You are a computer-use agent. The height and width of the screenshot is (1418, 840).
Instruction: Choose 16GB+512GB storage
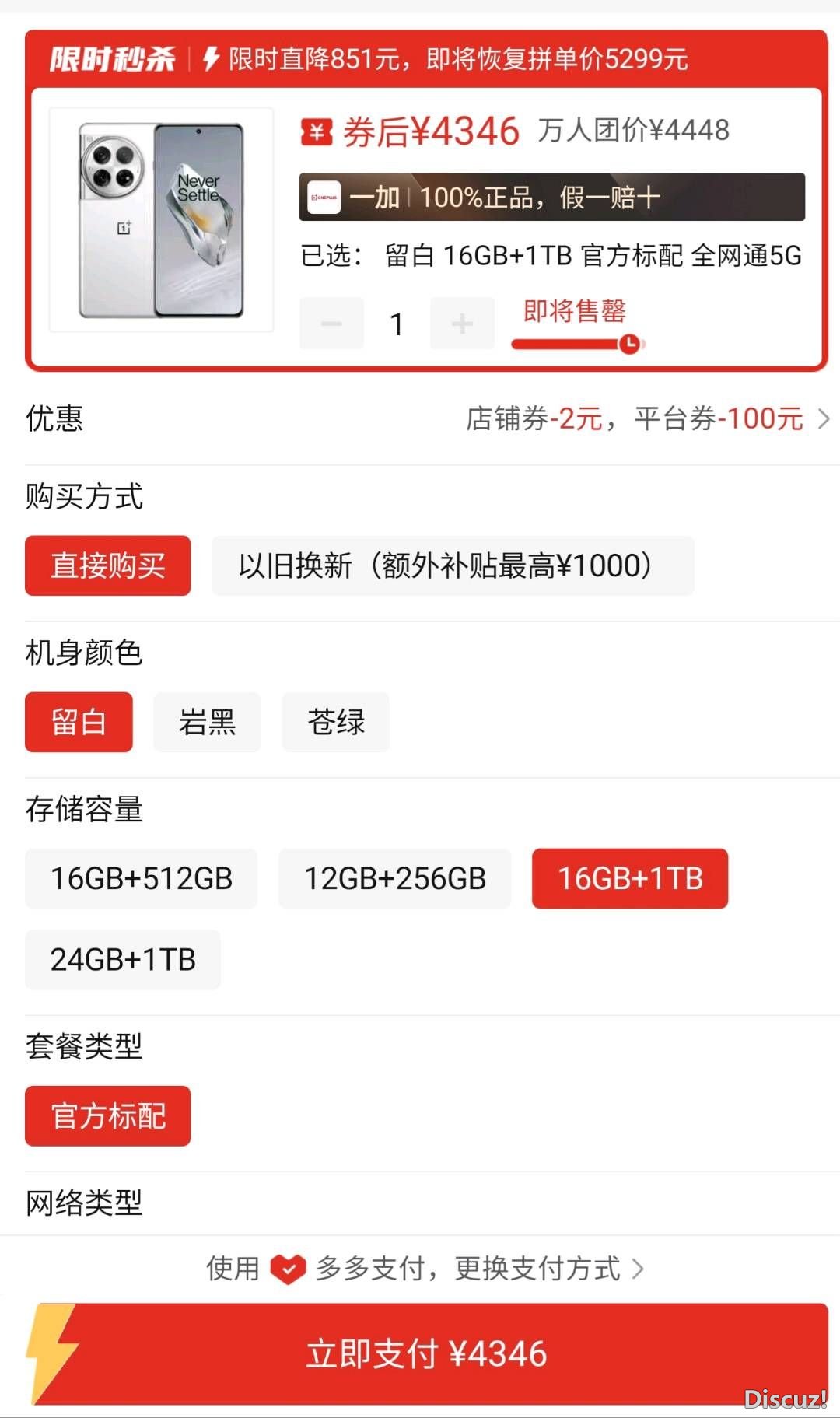[141, 879]
